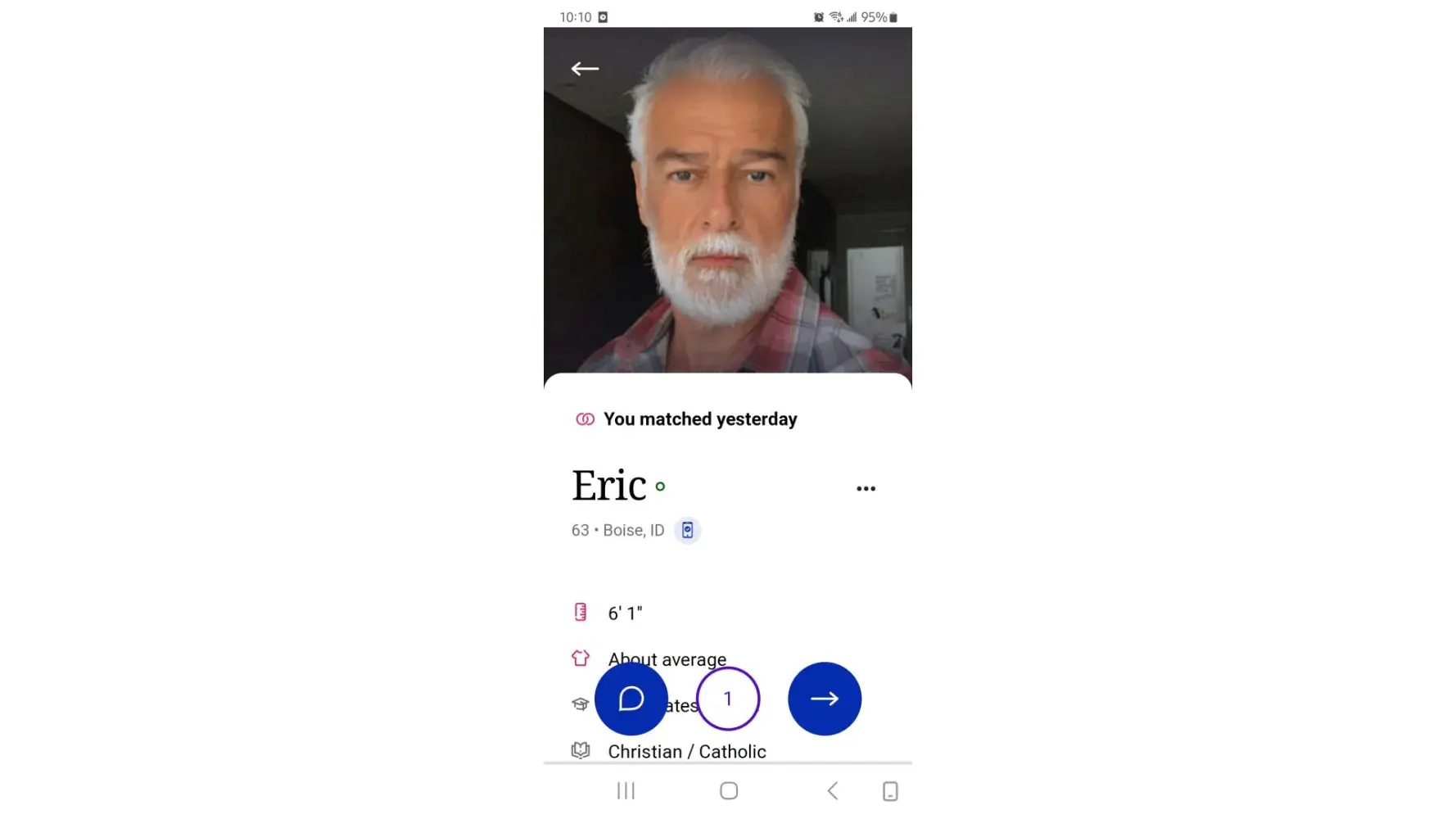Viewport: 1456px width, 819px height.
Task: Start a chat with Eric
Action: pyautogui.click(x=631, y=699)
